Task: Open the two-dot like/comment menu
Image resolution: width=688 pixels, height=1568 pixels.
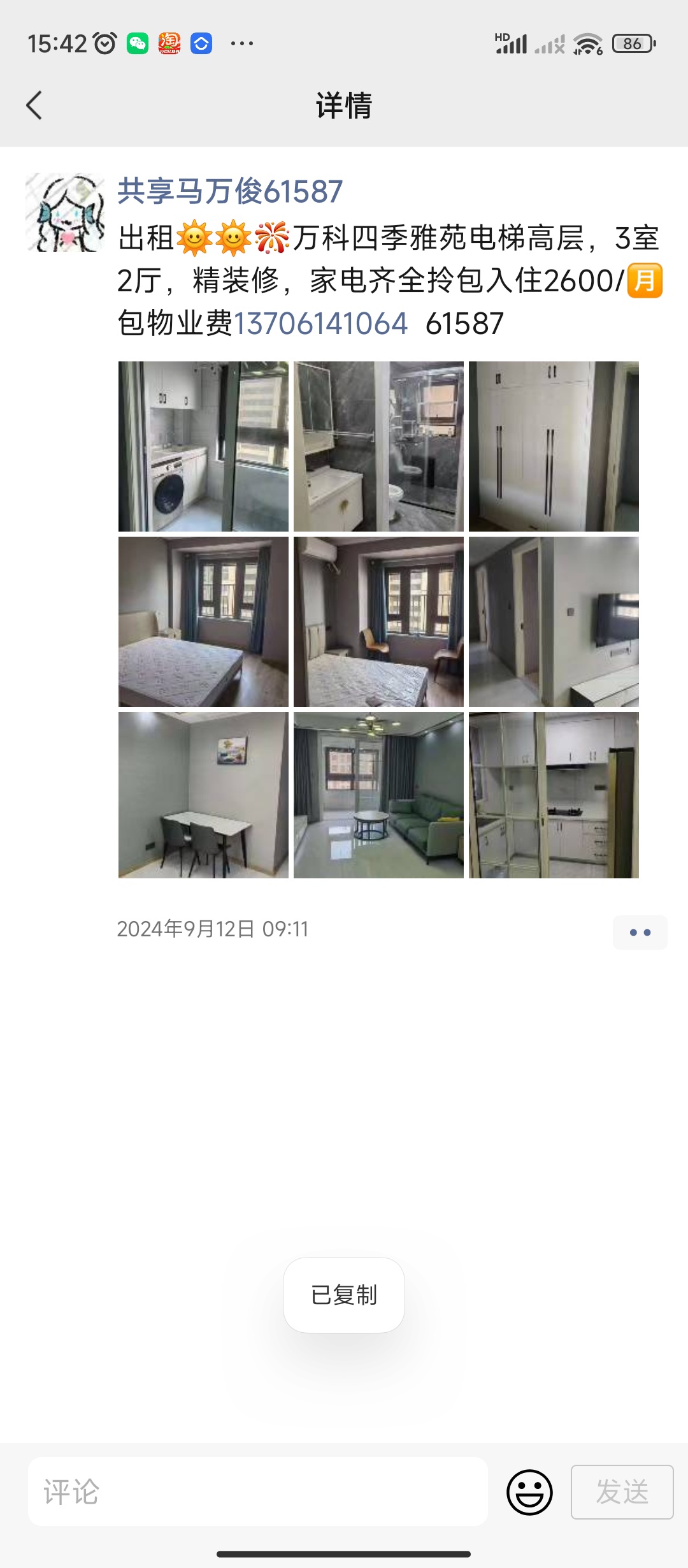Action: click(640, 933)
